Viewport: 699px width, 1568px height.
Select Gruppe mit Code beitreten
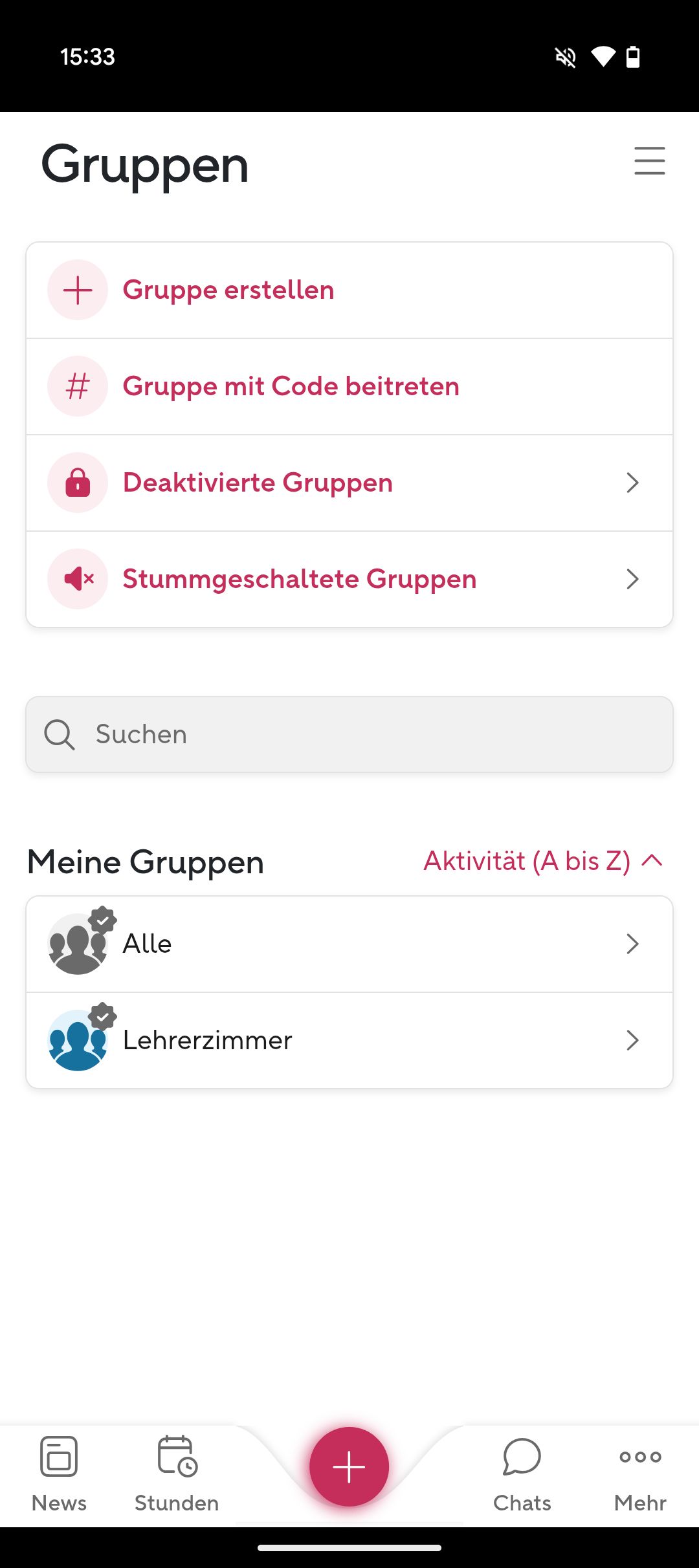point(349,387)
